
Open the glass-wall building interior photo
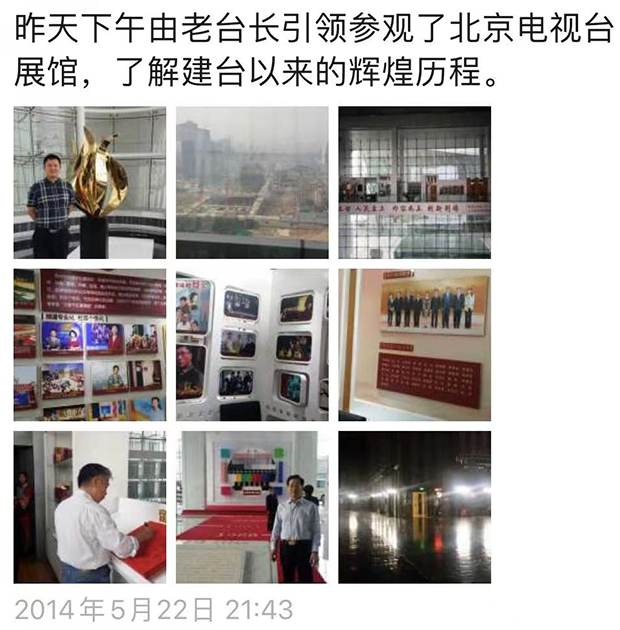coord(414,183)
